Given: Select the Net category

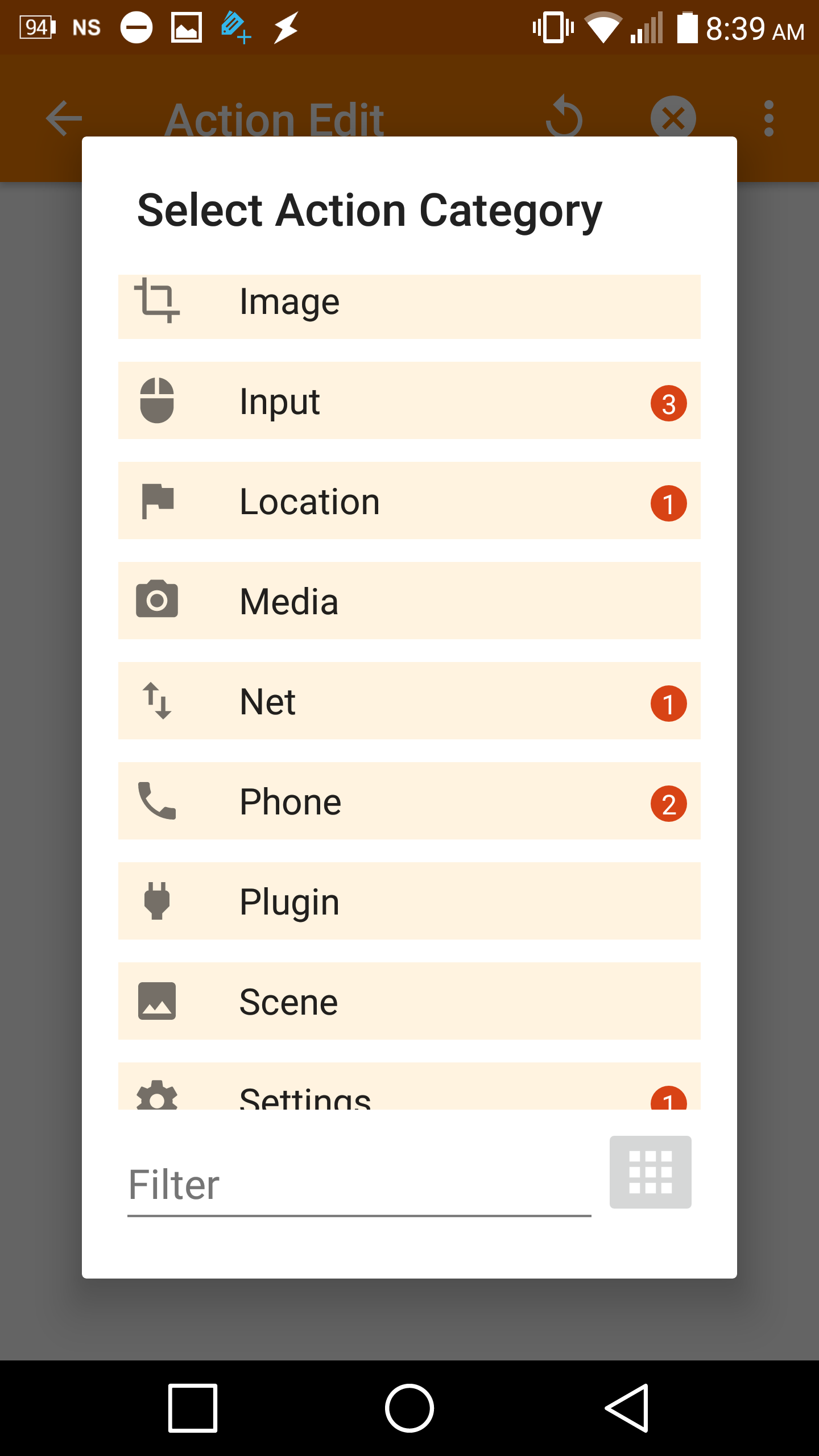Looking at the screenshot, I should [408, 701].
